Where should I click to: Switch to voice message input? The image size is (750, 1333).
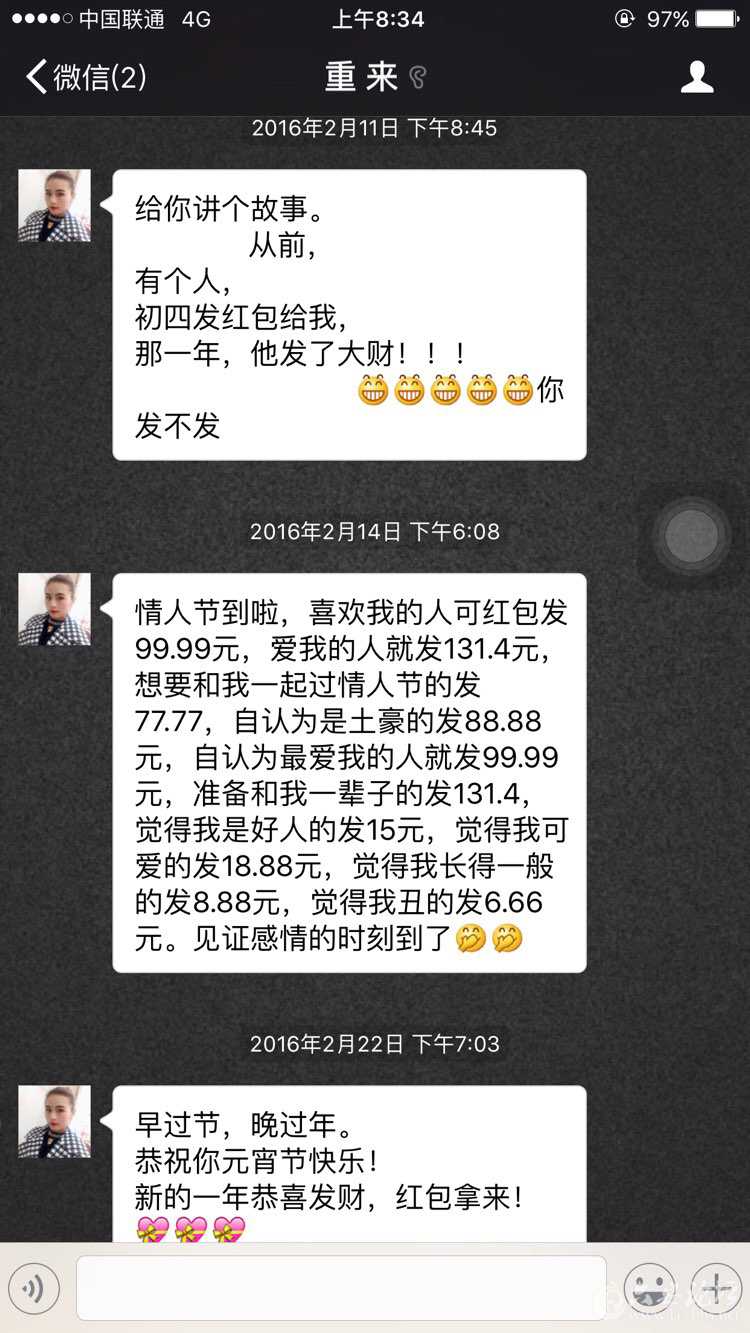click(33, 1289)
